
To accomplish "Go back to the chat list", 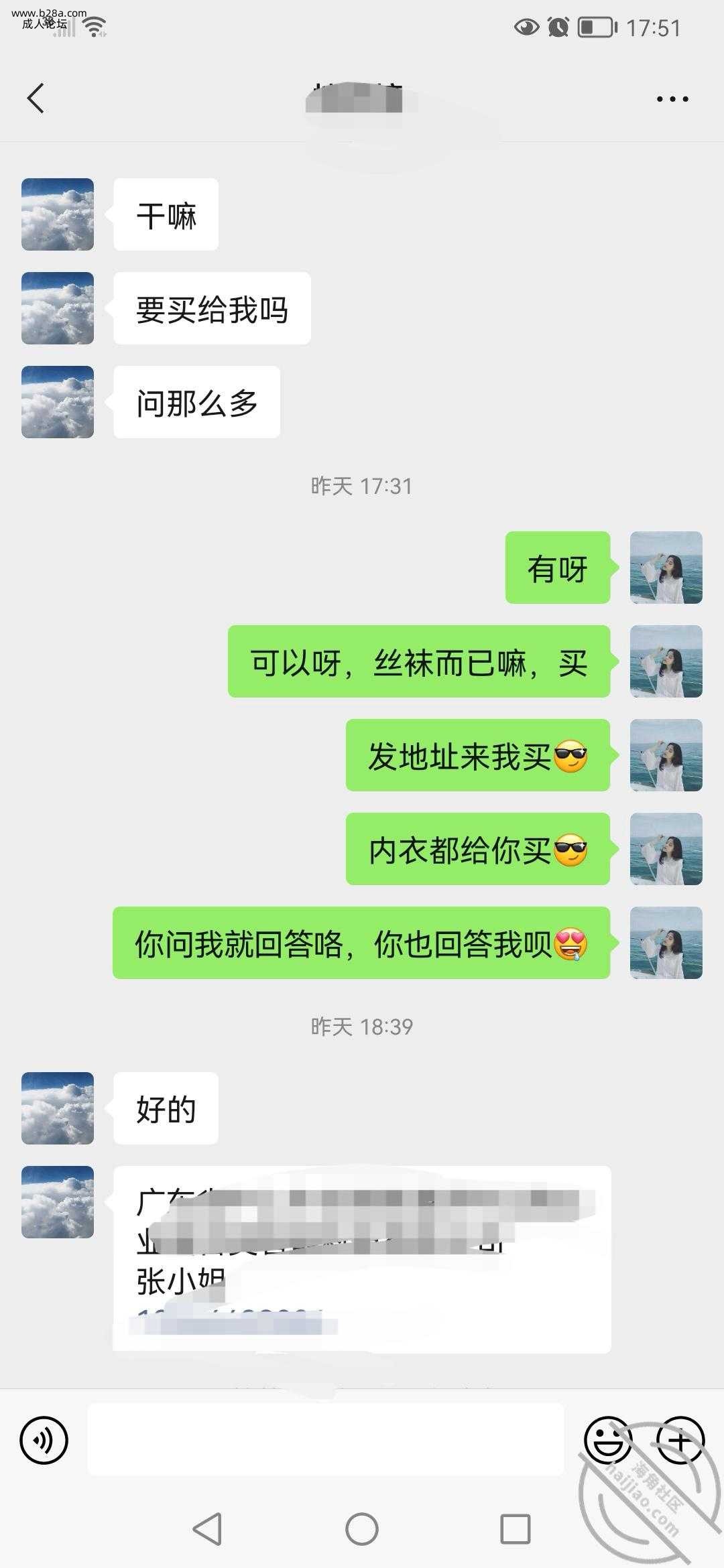I will point(36,99).
